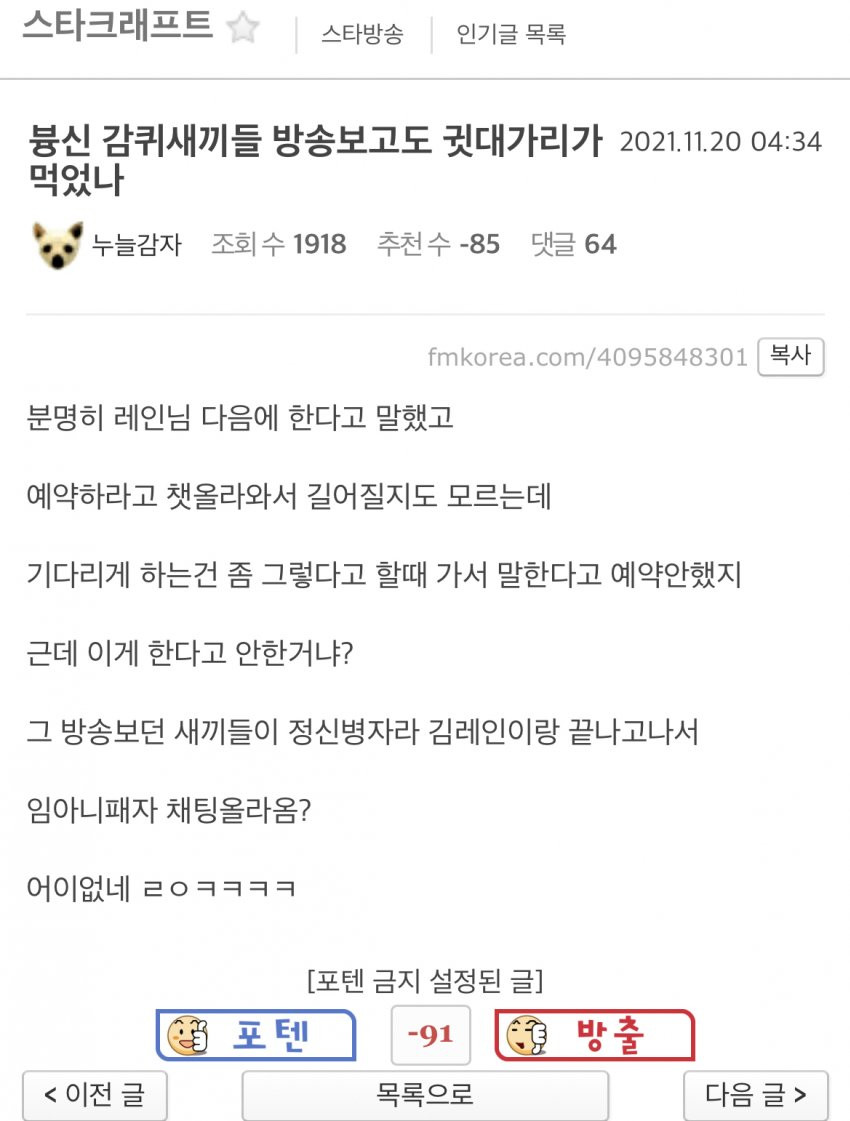850x1121 pixels.
Task: Go to the next post (다음 글)
Action: point(755,1094)
